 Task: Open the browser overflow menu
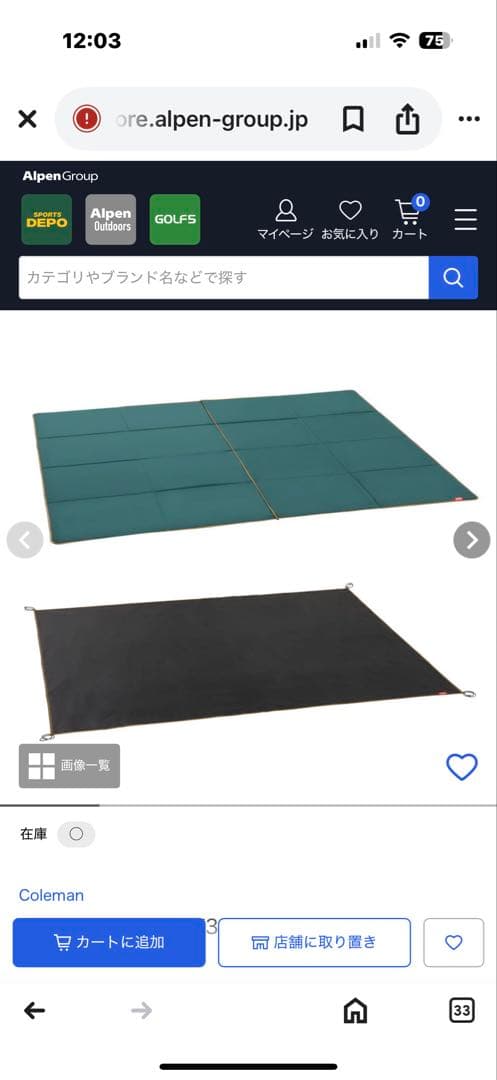469,120
